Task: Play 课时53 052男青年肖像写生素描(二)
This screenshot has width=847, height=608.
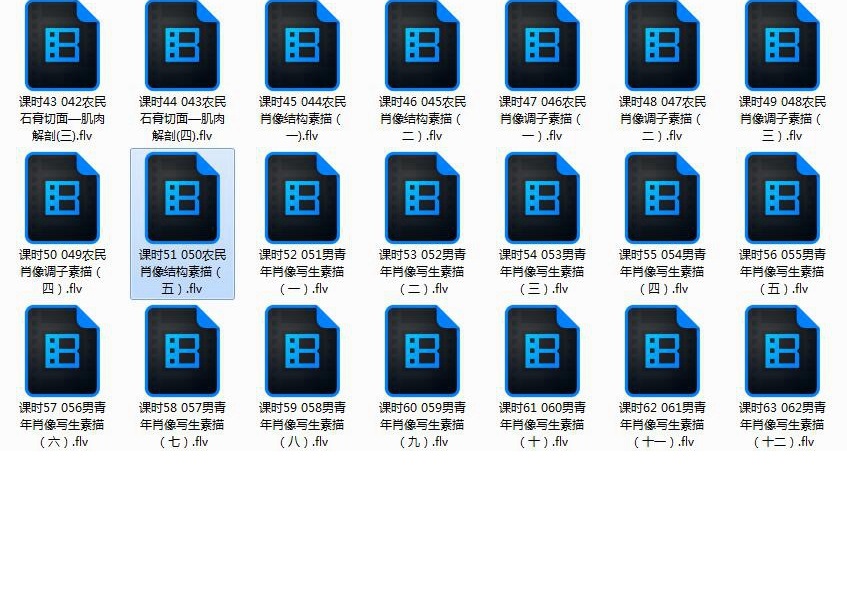Action: click(422, 198)
